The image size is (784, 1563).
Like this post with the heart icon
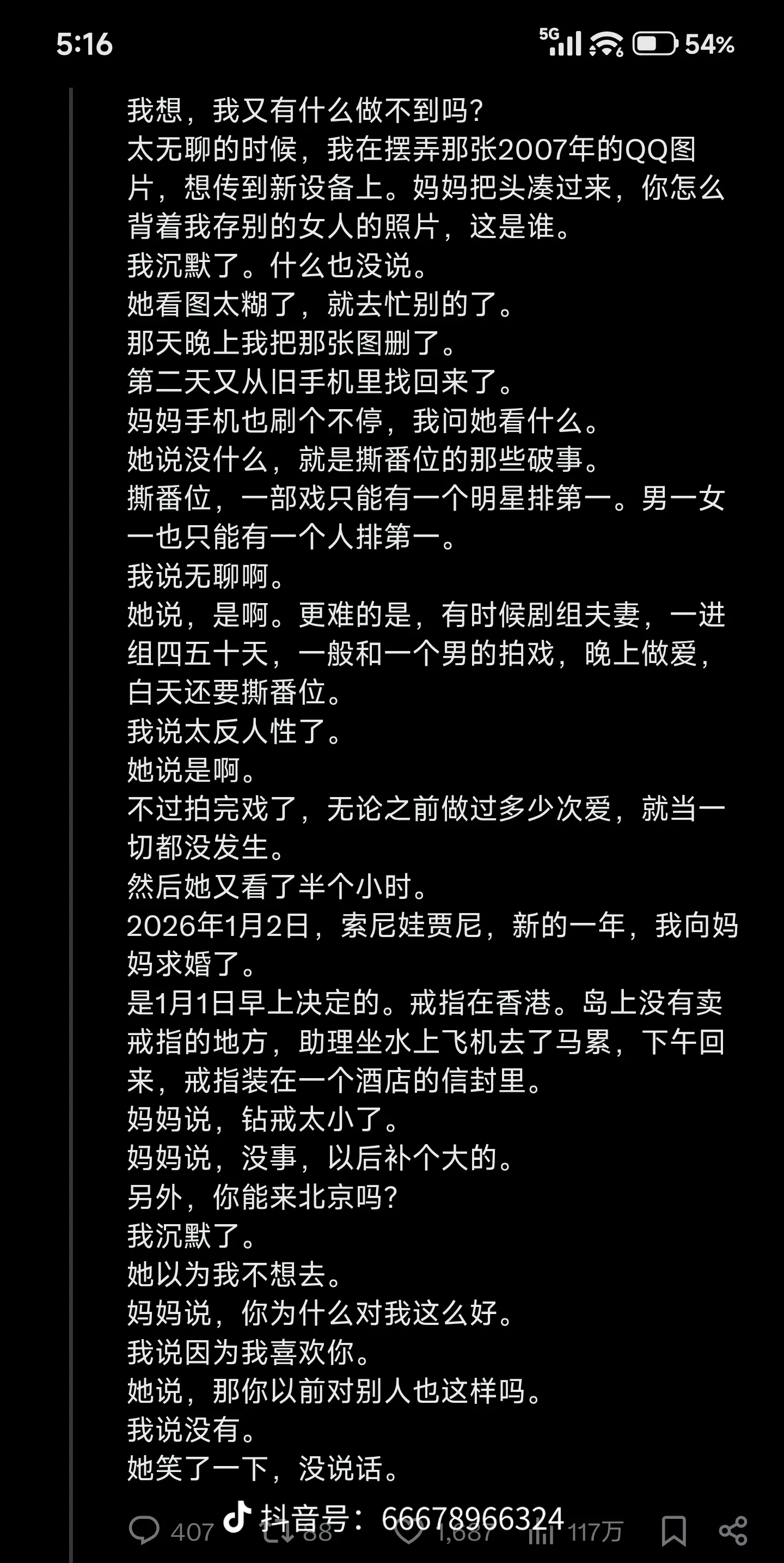tap(409, 1531)
